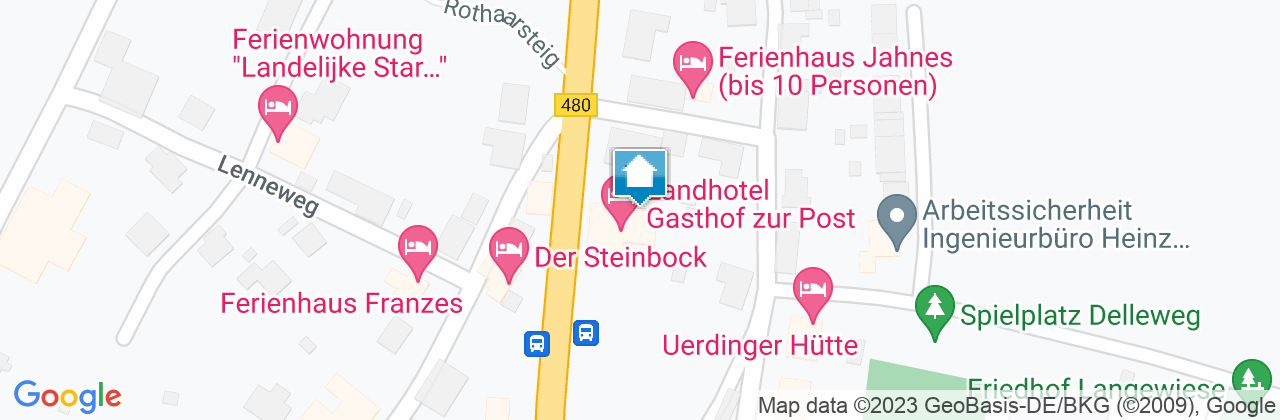Screen dimensions: 1280x420
Task: Tap the blue house location marker
Action: point(640,176)
